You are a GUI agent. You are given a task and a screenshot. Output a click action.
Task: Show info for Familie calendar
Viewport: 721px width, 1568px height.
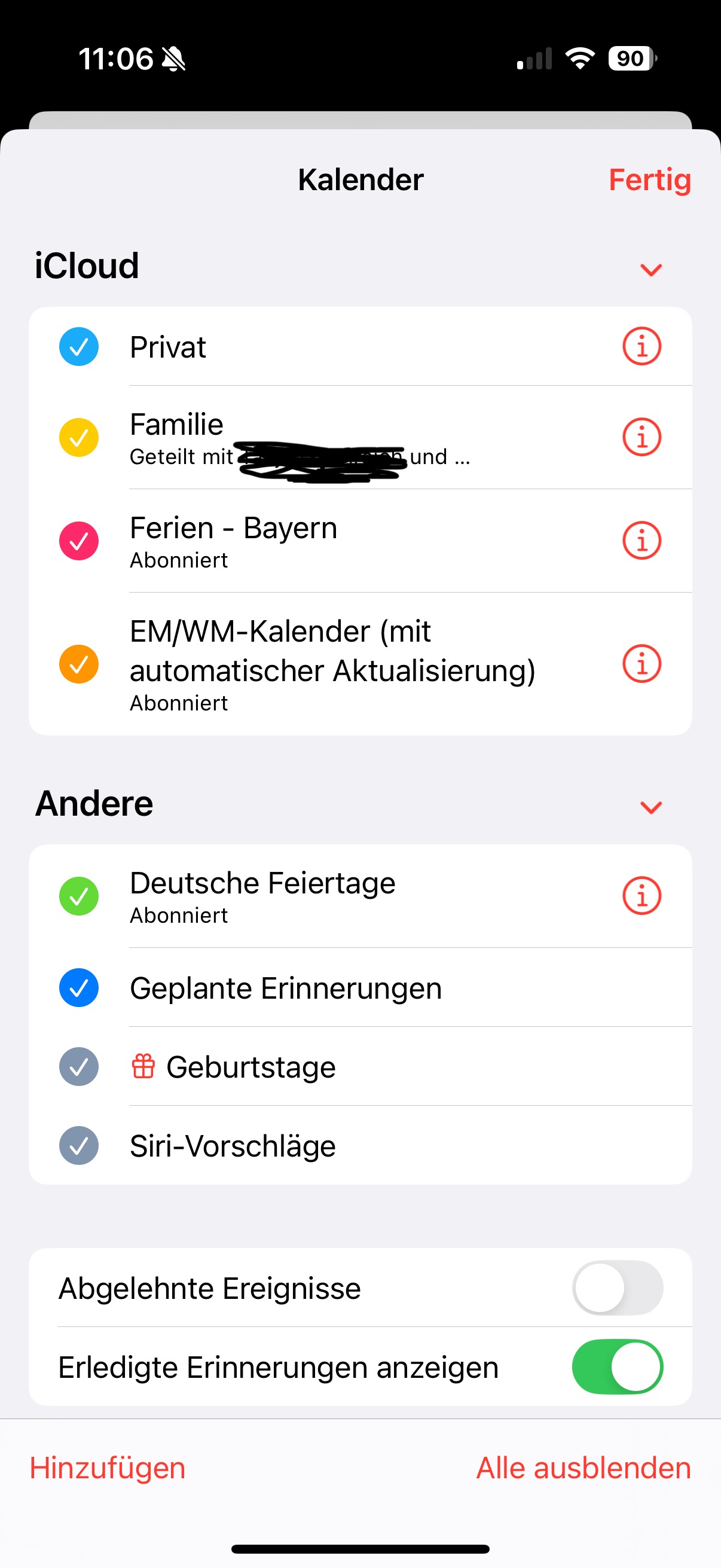click(x=641, y=437)
